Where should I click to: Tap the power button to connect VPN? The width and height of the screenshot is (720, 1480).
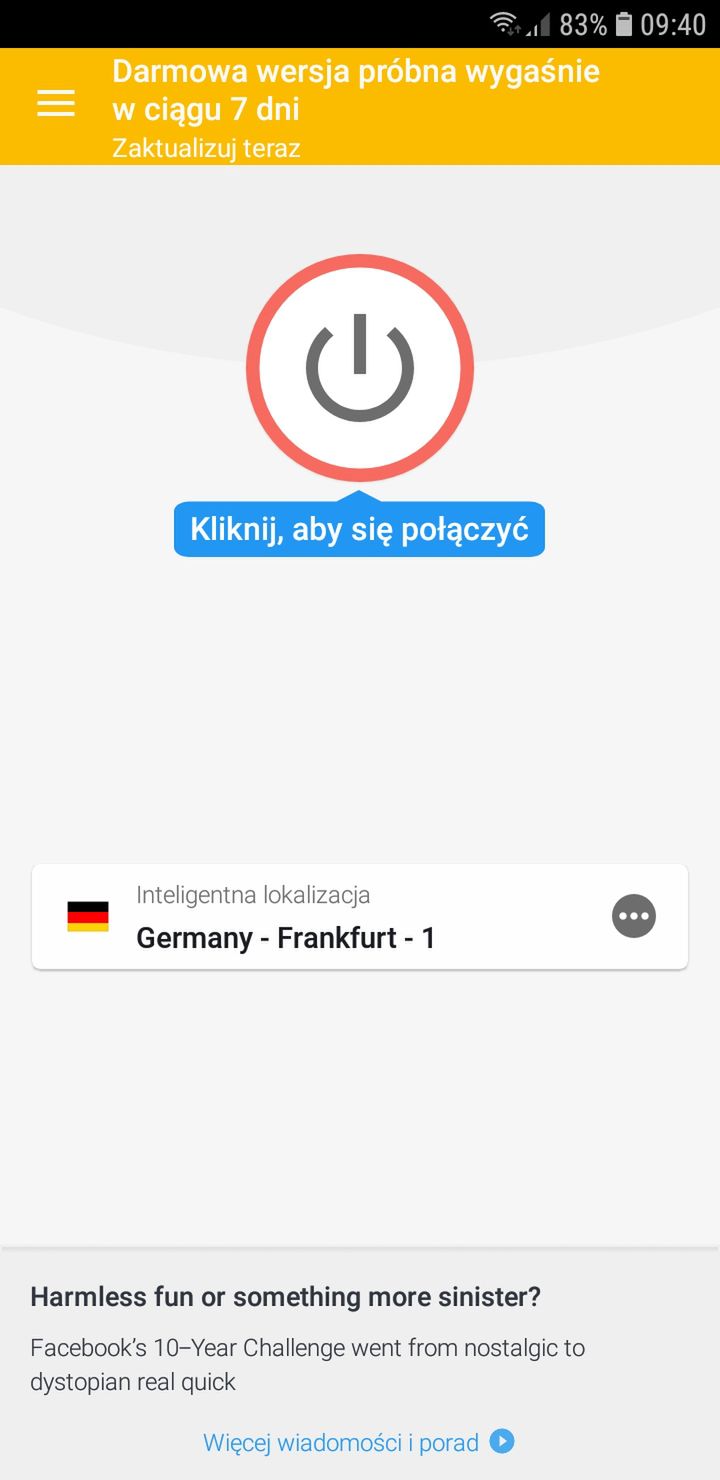pos(360,368)
